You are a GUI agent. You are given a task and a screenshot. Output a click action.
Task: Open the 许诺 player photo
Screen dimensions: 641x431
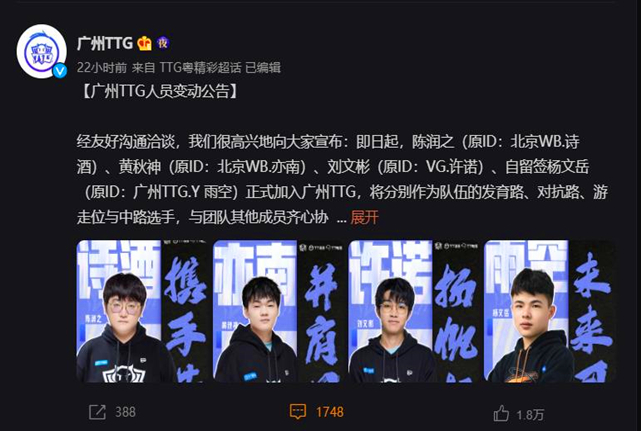pos(413,310)
